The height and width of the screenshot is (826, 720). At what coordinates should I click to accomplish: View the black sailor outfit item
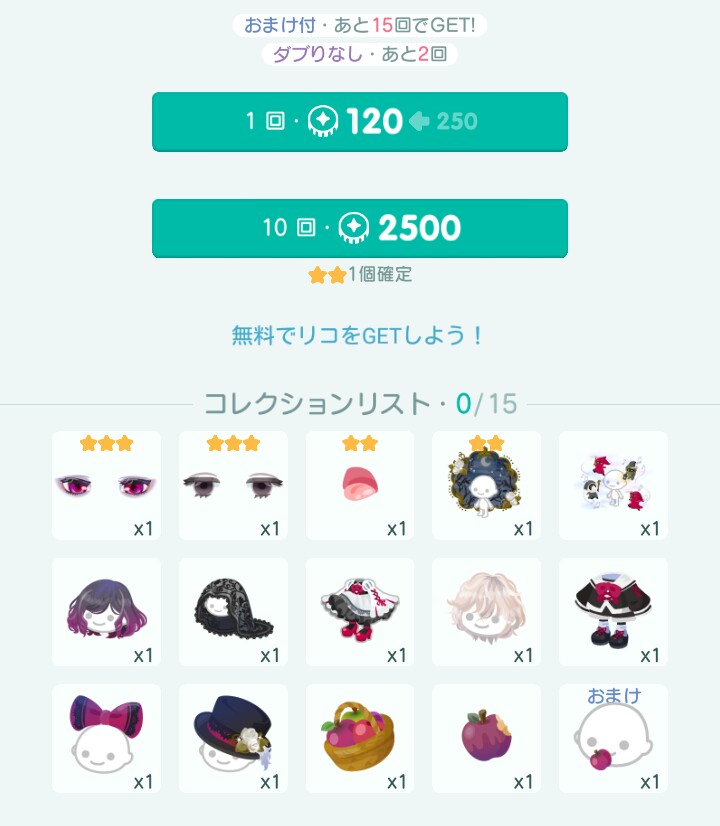tap(613, 612)
